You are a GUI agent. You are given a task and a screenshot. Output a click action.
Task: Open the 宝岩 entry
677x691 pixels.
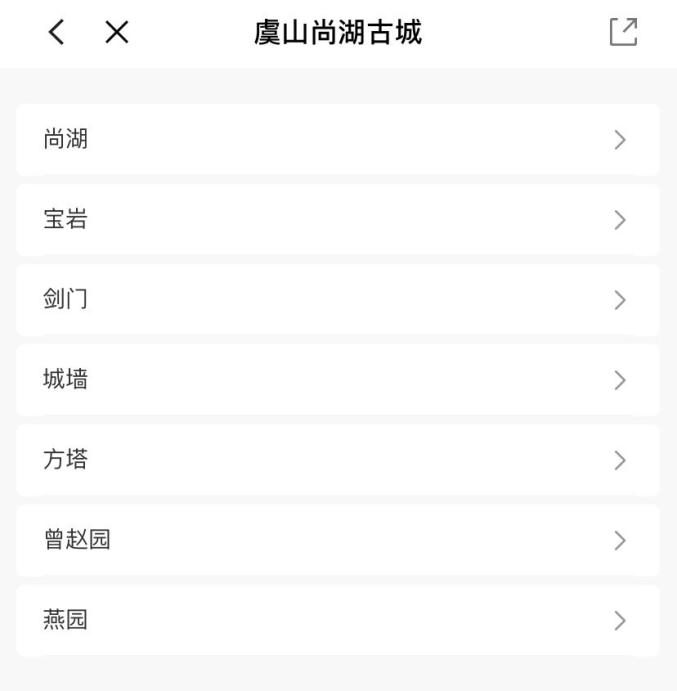(x=338, y=220)
